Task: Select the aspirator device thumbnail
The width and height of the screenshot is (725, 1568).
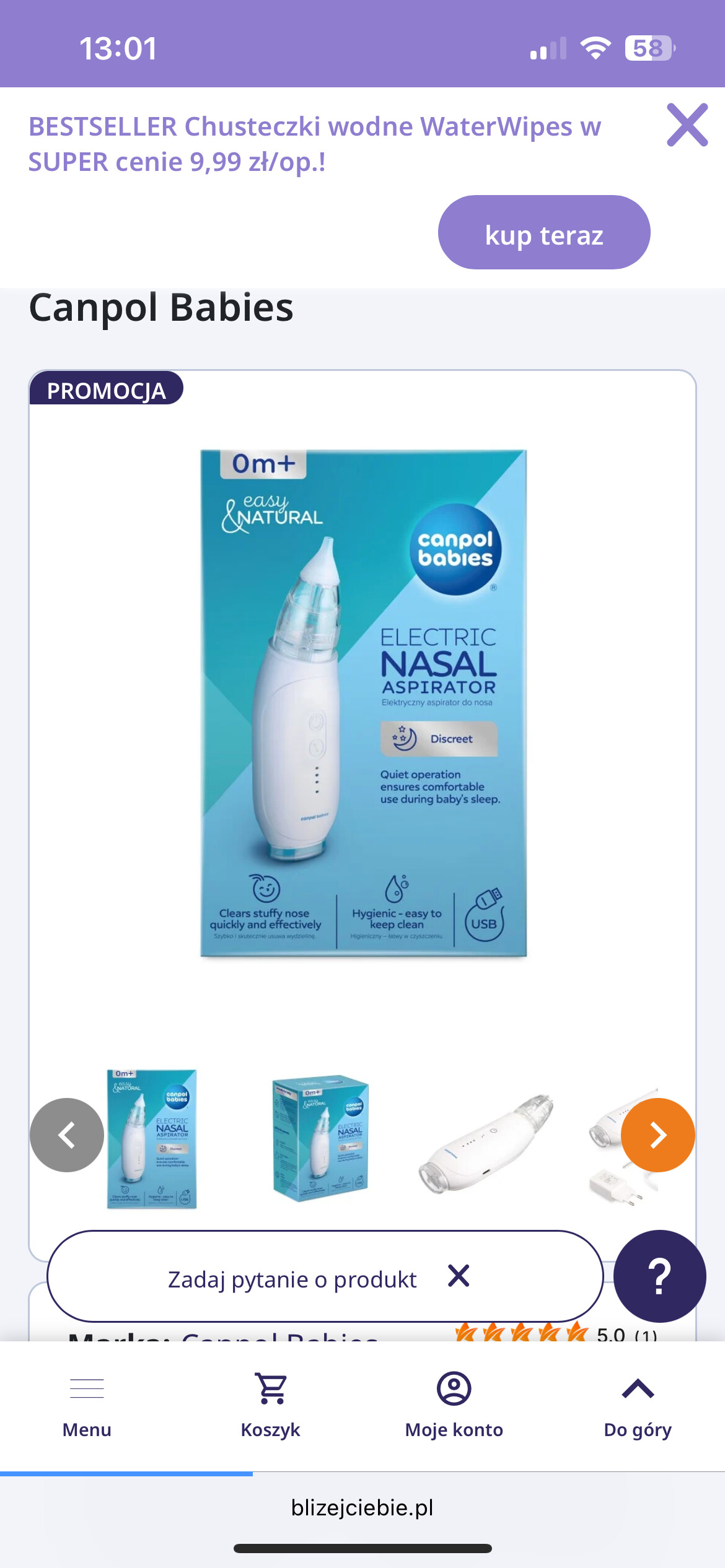Action: click(486, 1143)
